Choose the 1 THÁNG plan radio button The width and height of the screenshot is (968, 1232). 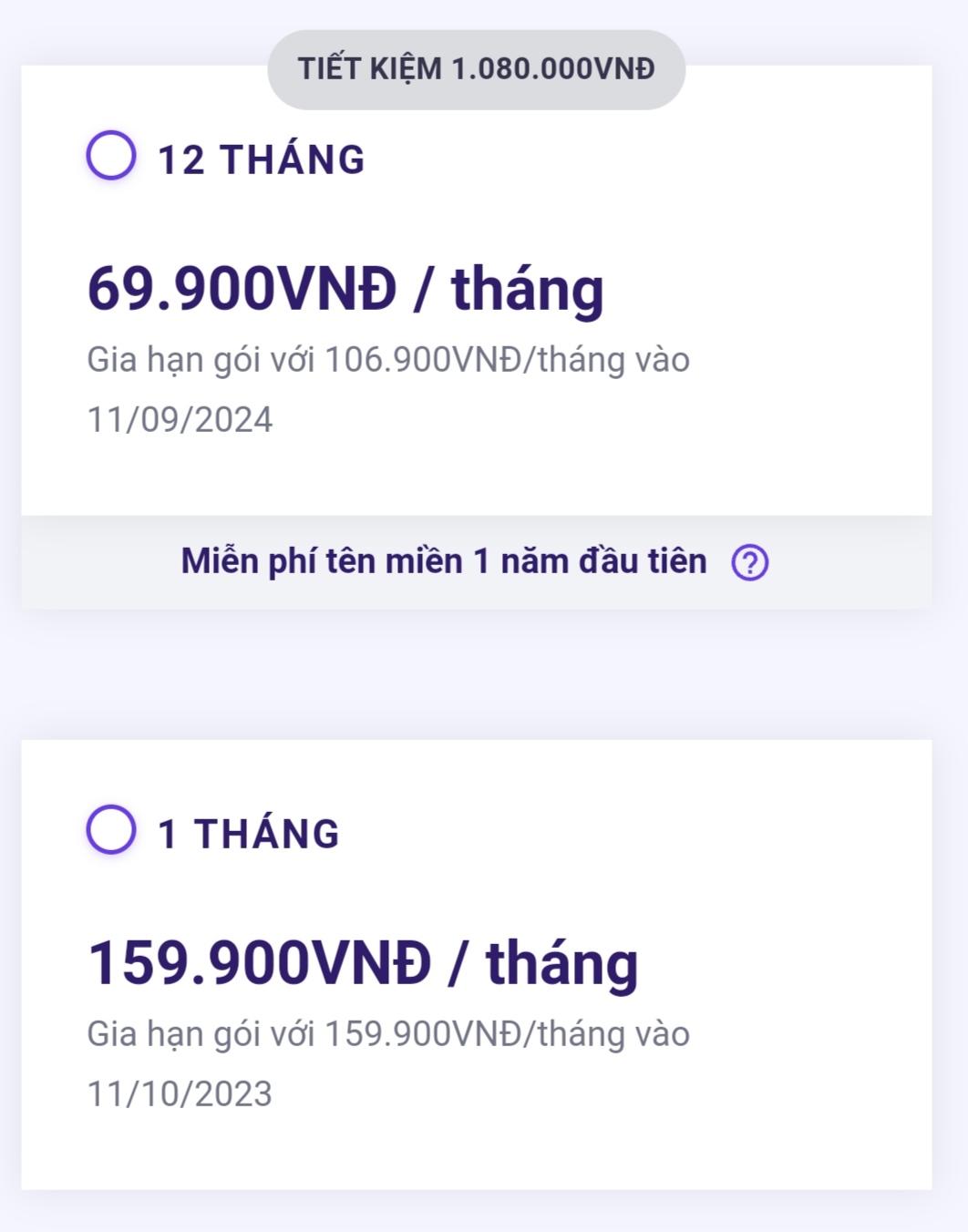[111, 830]
